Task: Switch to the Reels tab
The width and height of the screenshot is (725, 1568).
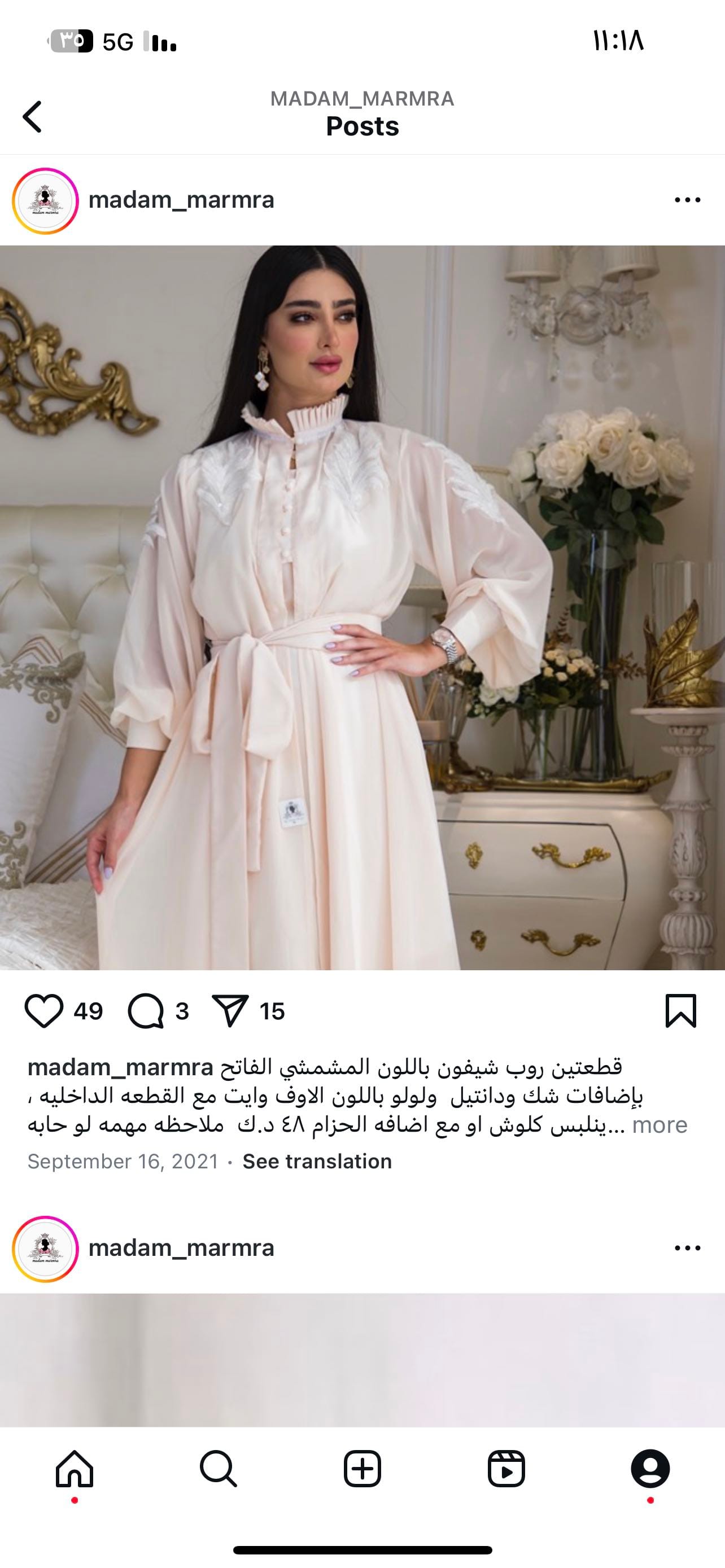Action: point(506,1469)
